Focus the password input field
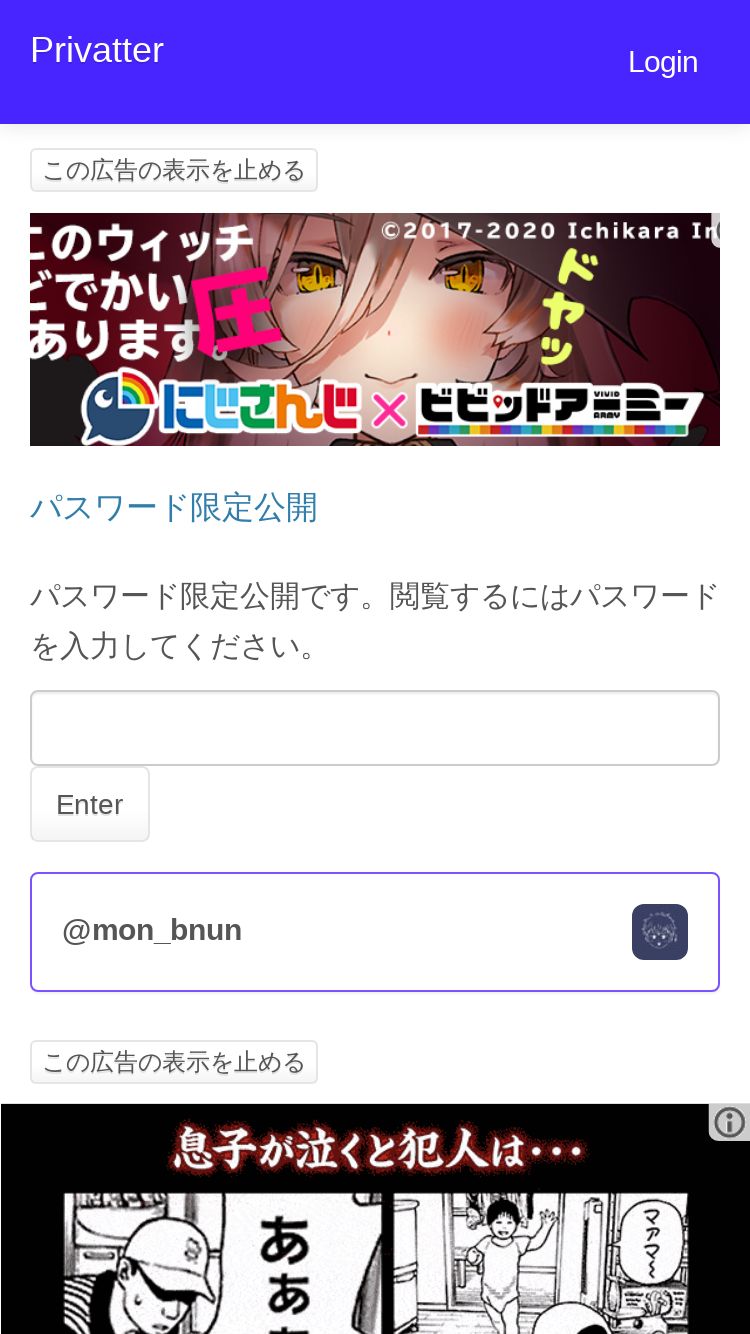Image resolution: width=750 pixels, height=1334 pixels. [x=375, y=728]
